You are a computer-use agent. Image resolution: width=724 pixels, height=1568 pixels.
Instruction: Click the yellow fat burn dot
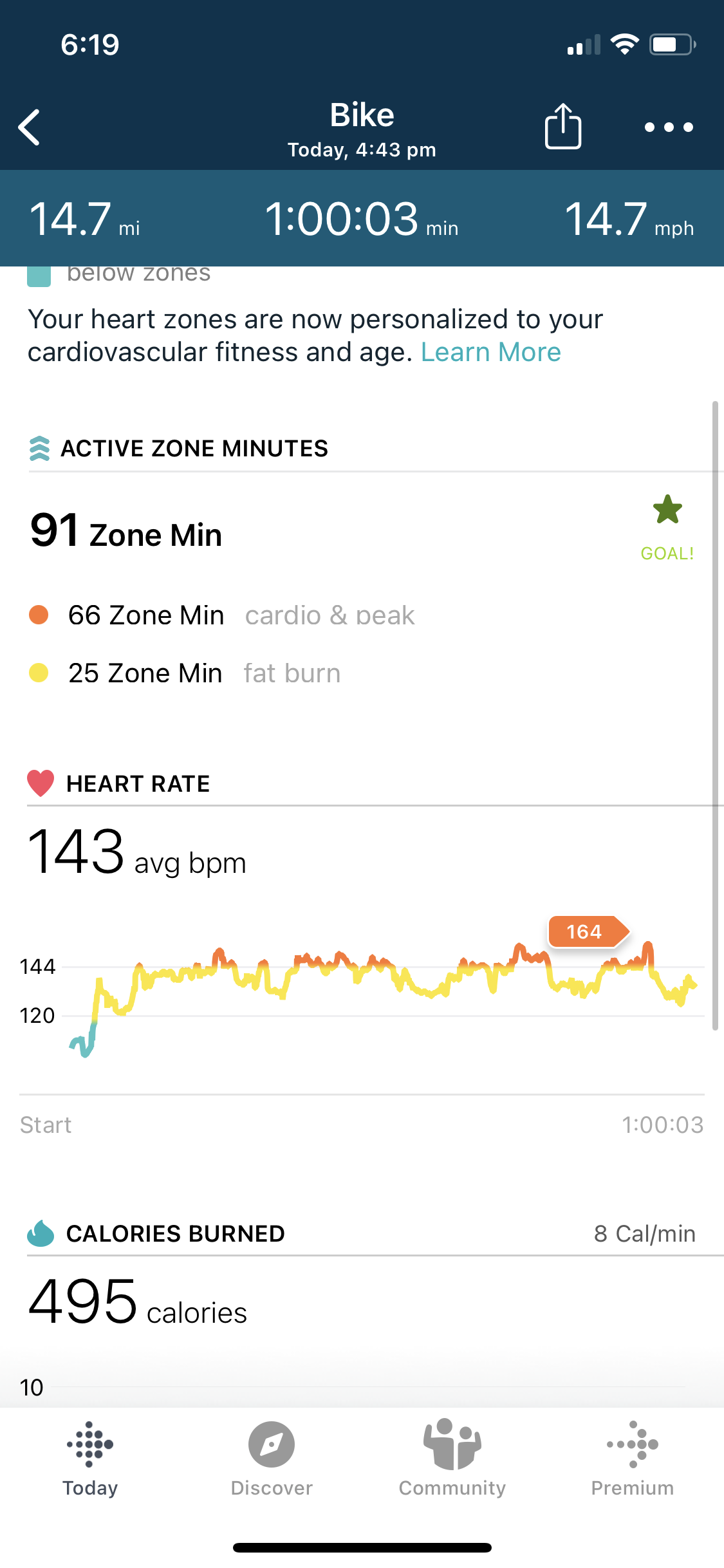coord(39,673)
